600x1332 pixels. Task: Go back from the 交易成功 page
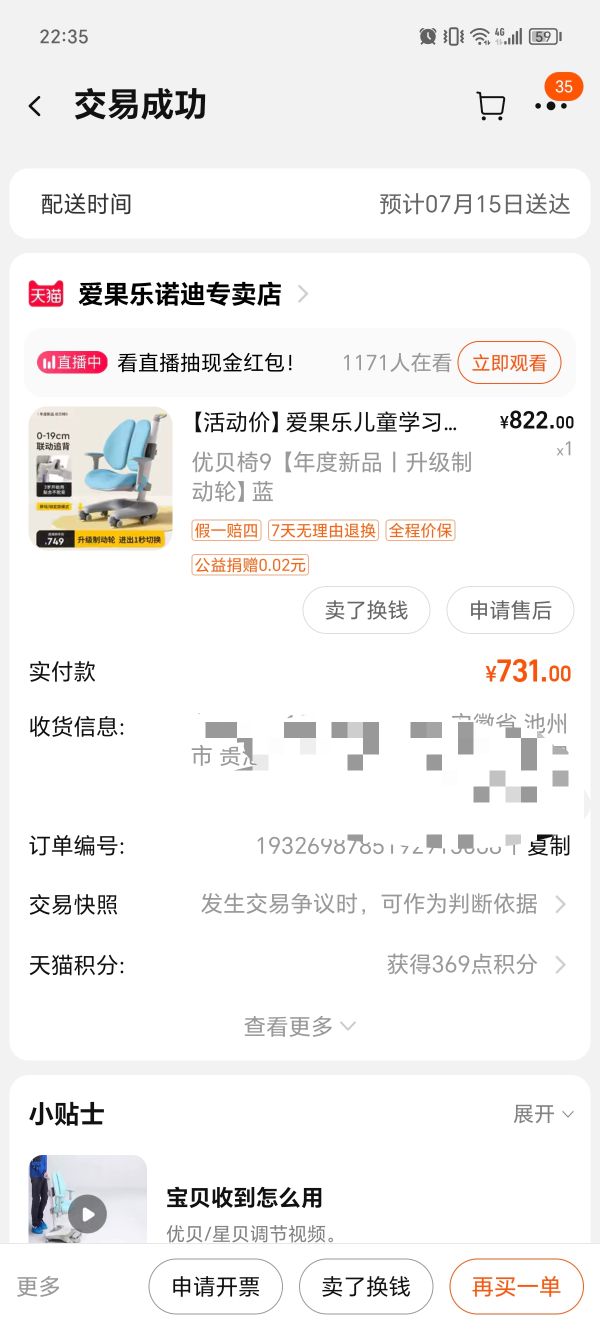pyautogui.click(x=35, y=106)
